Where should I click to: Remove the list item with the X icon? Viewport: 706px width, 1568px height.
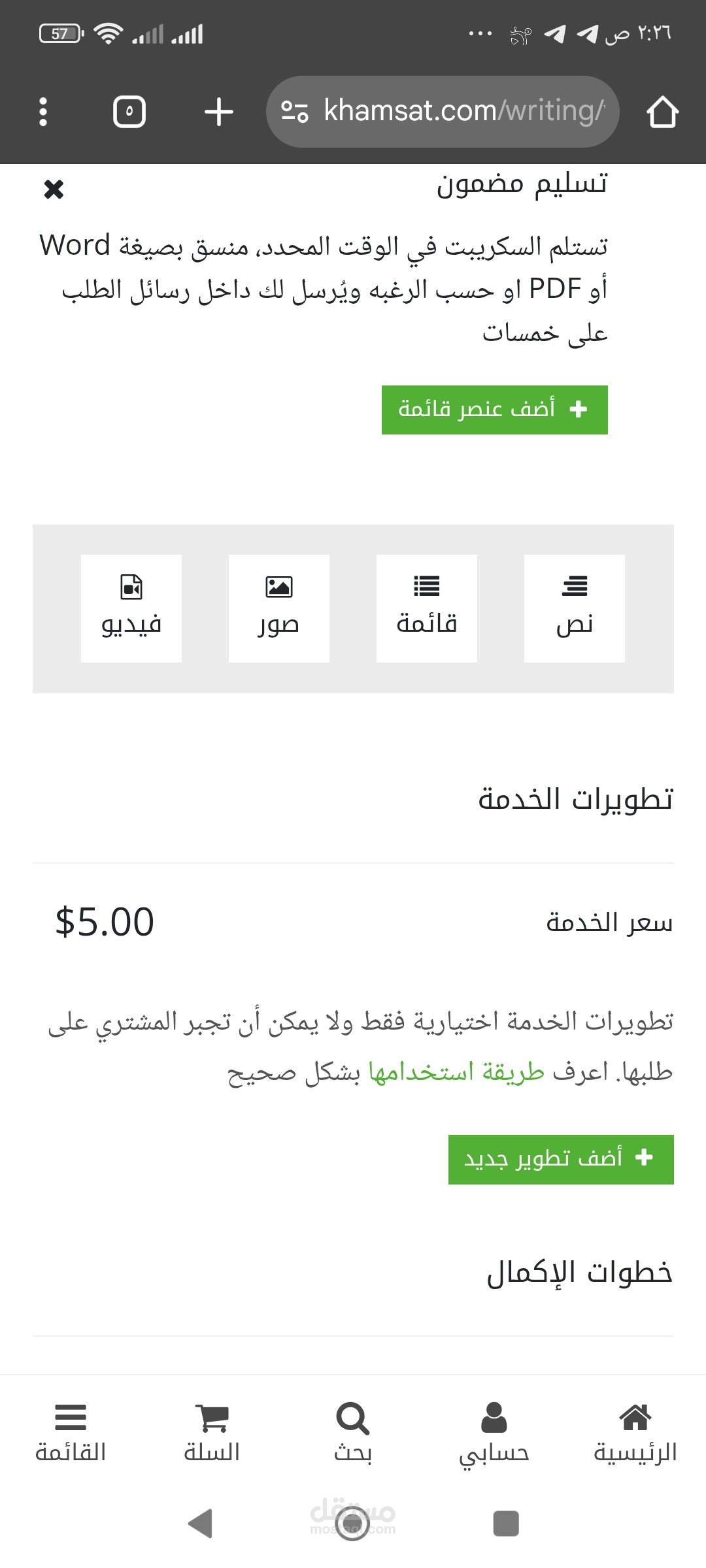(54, 189)
